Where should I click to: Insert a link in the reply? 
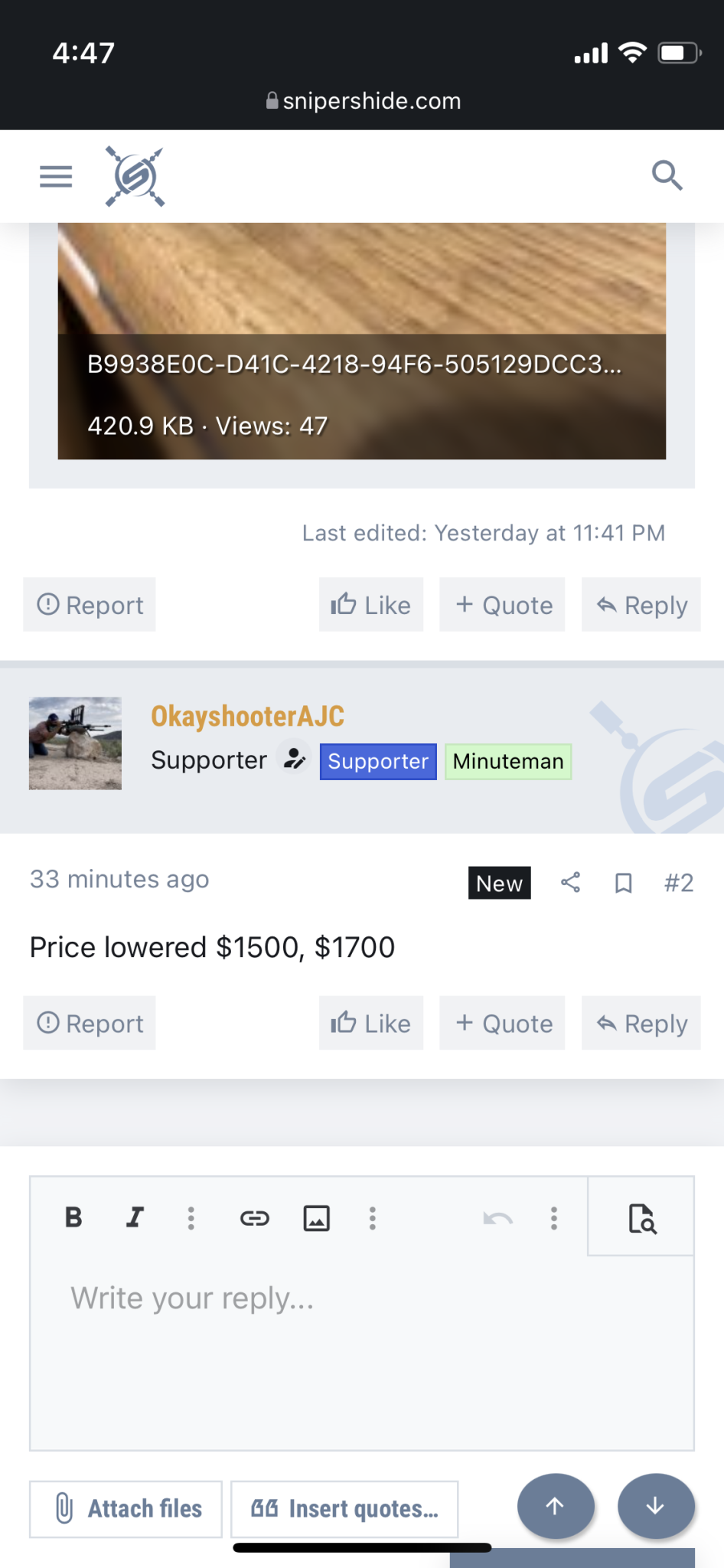click(254, 1217)
